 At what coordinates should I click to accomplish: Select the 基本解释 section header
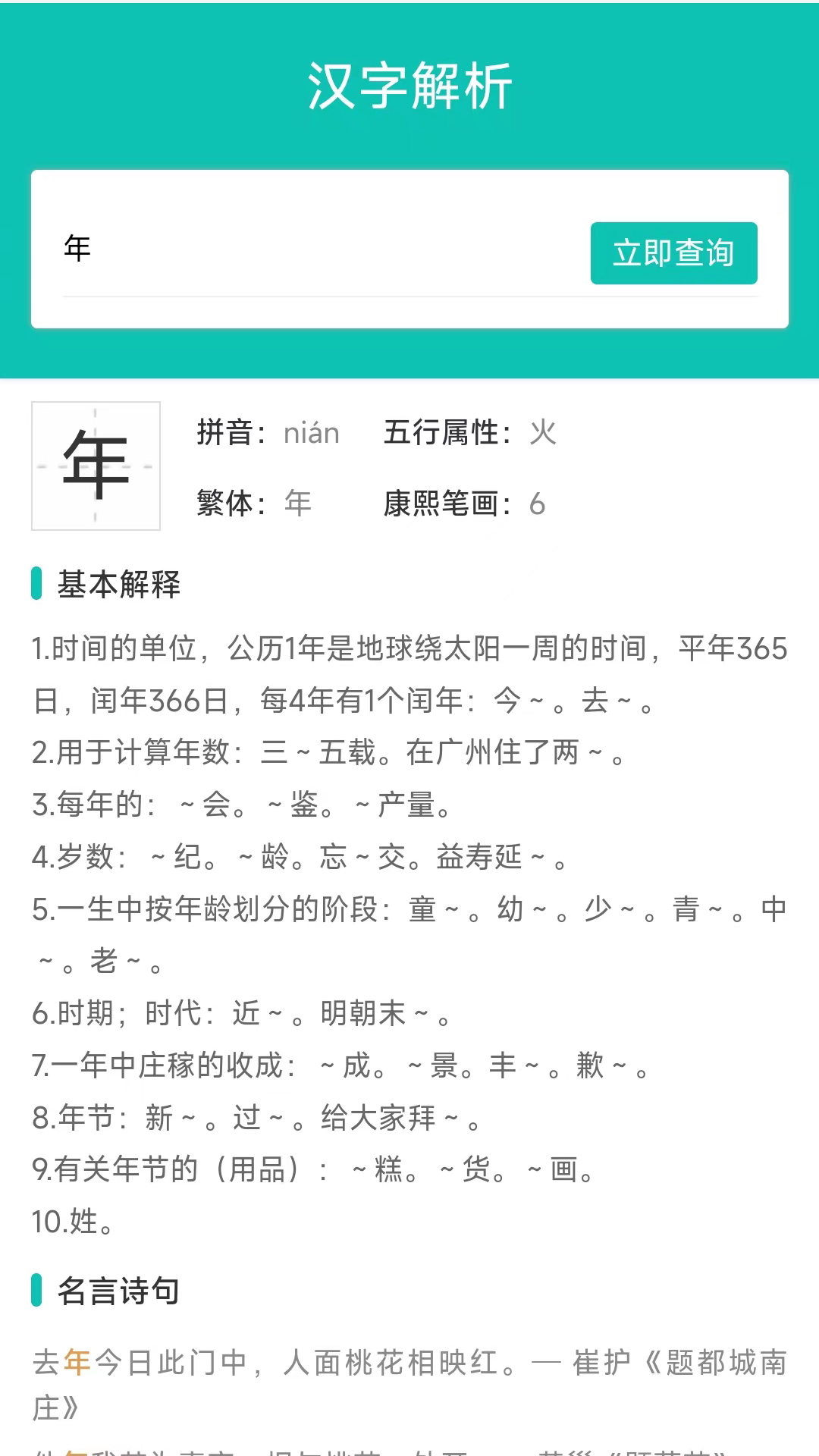(x=118, y=584)
